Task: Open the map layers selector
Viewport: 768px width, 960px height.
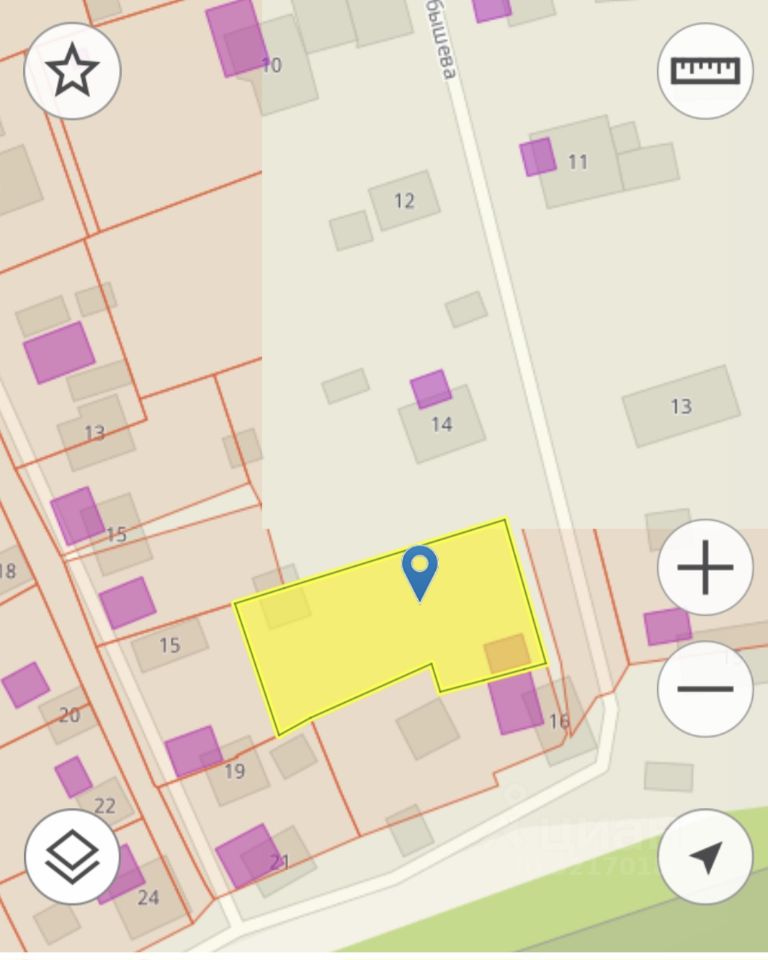Action: (72, 857)
